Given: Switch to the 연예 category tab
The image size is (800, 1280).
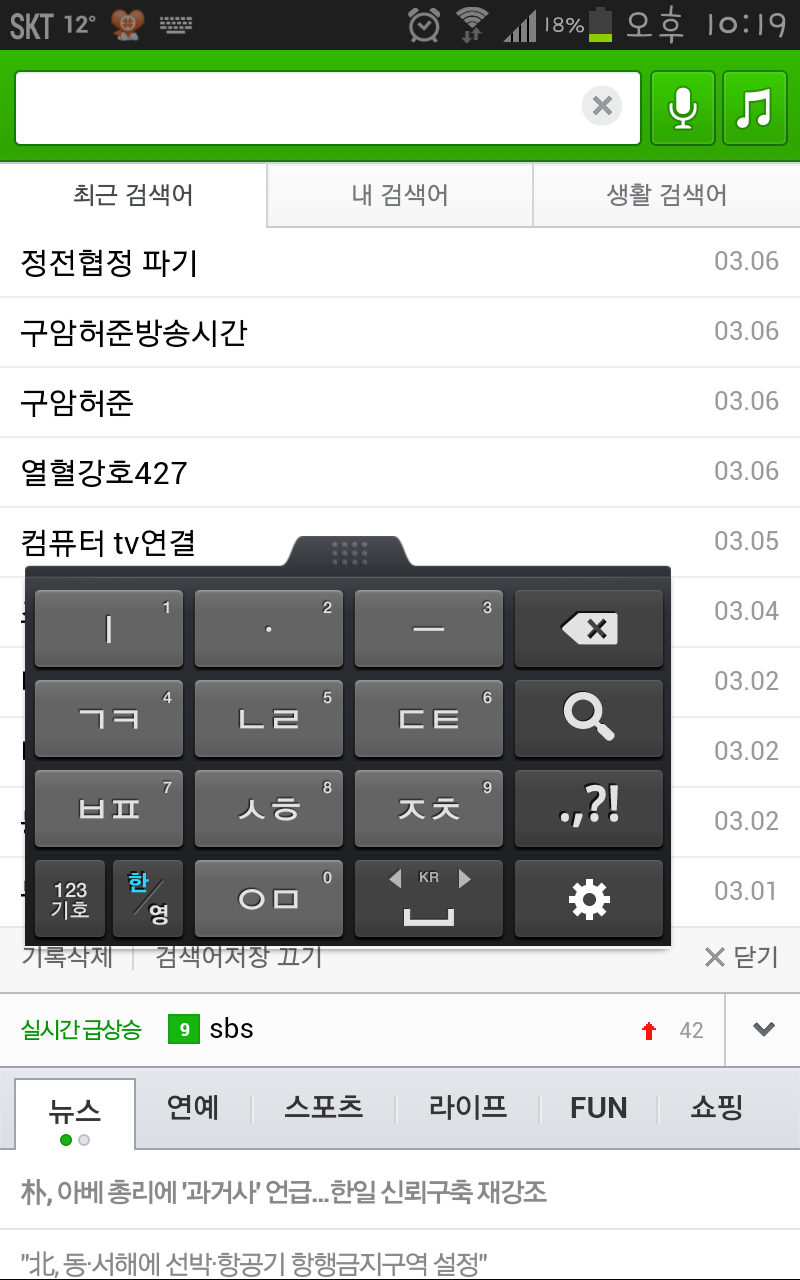Looking at the screenshot, I should [x=193, y=1108].
